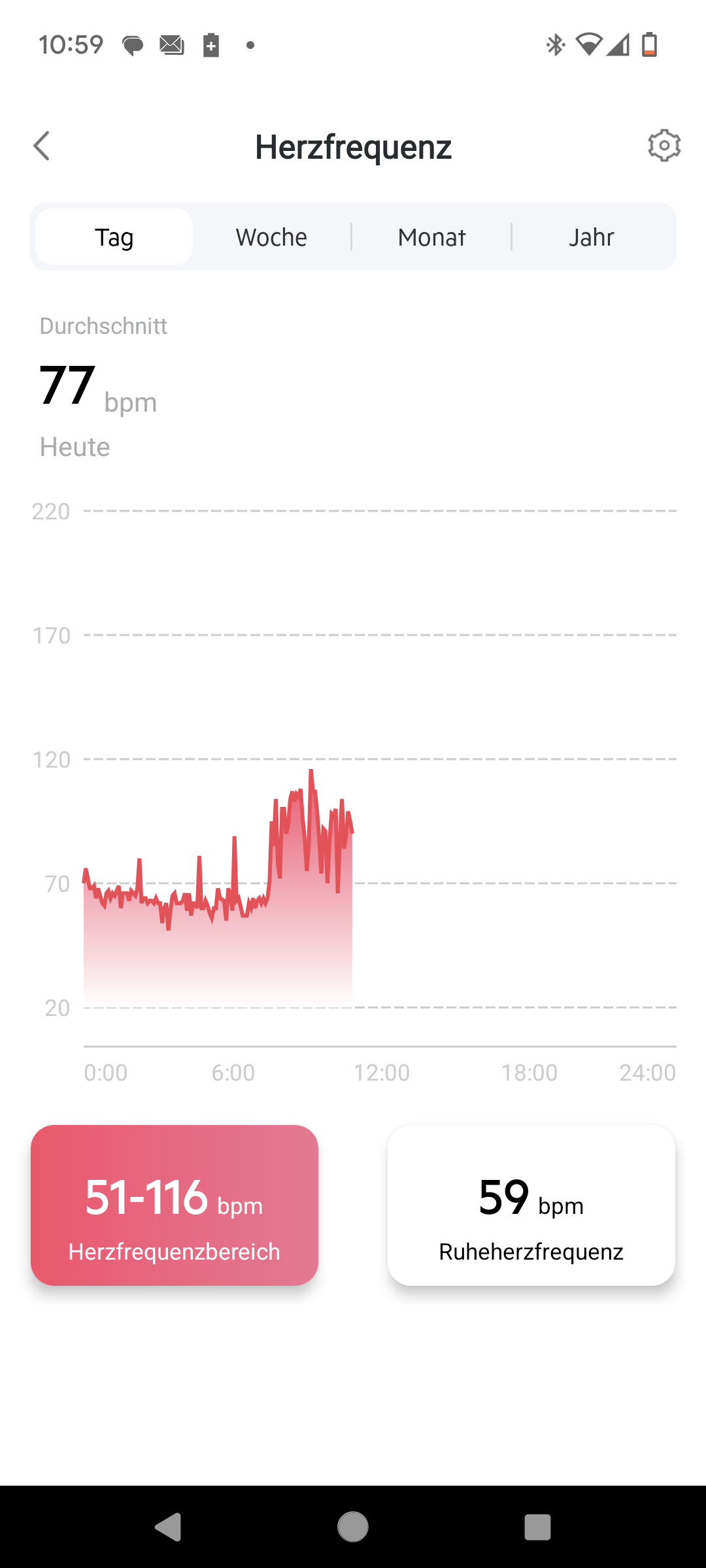Open heart rate settings gear

(x=664, y=146)
